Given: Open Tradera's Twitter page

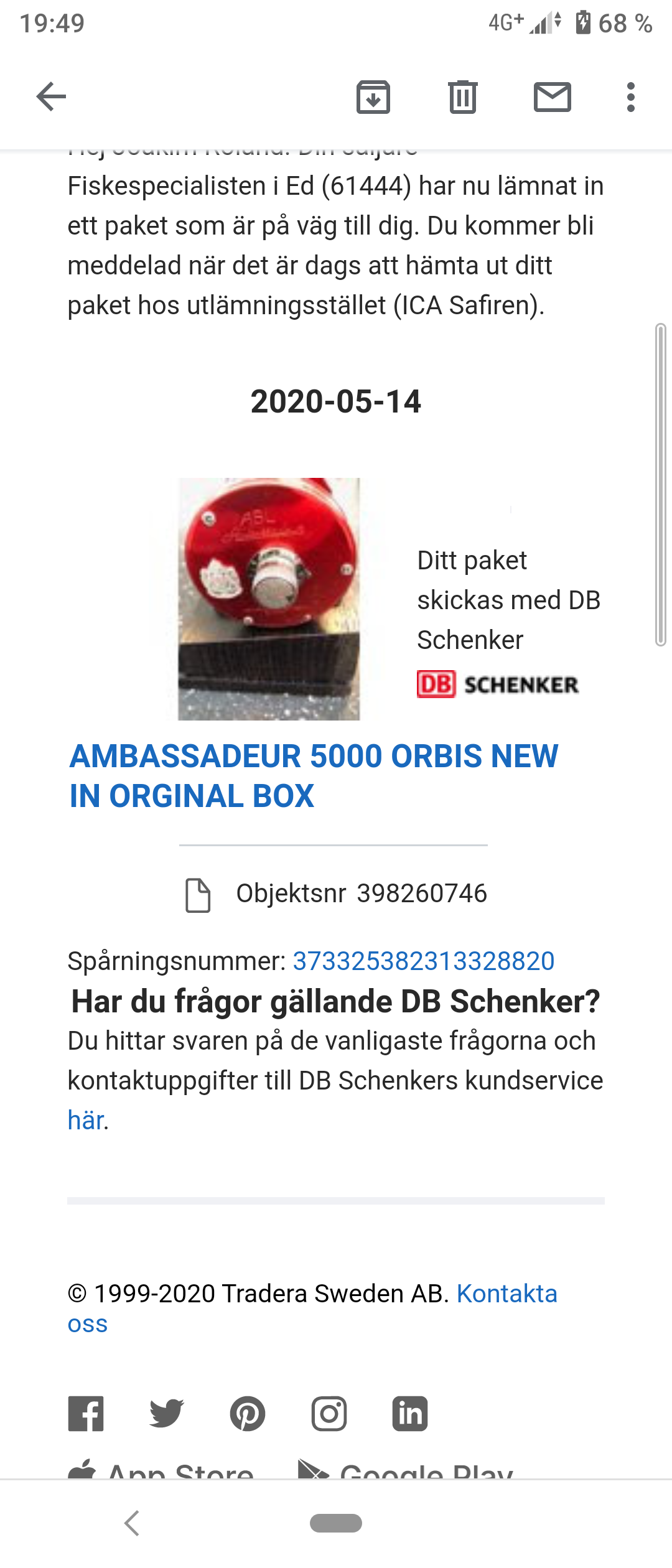Looking at the screenshot, I should 167,1414.
